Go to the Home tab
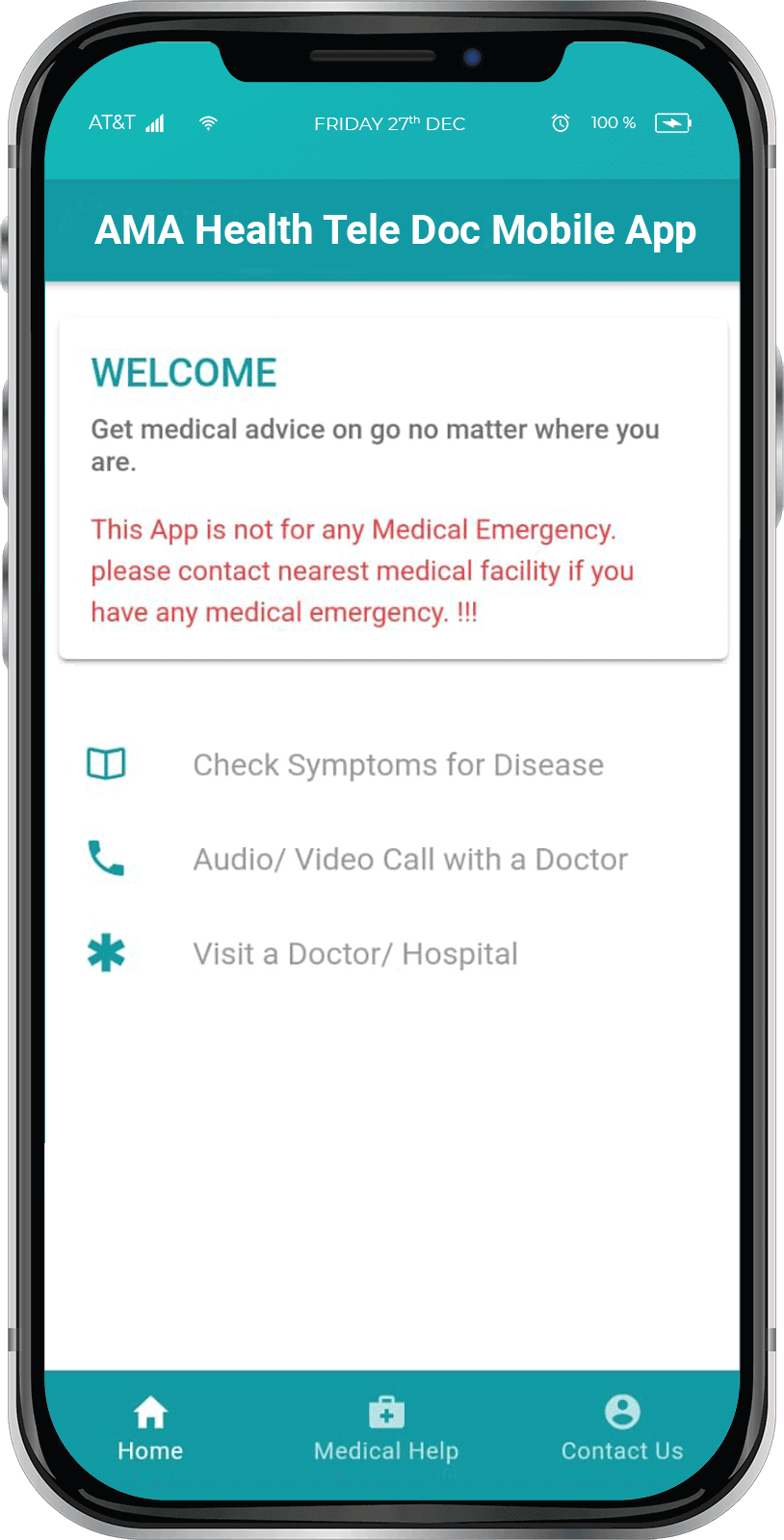This screenshot has width=784, height=1540. [150, 1429]
